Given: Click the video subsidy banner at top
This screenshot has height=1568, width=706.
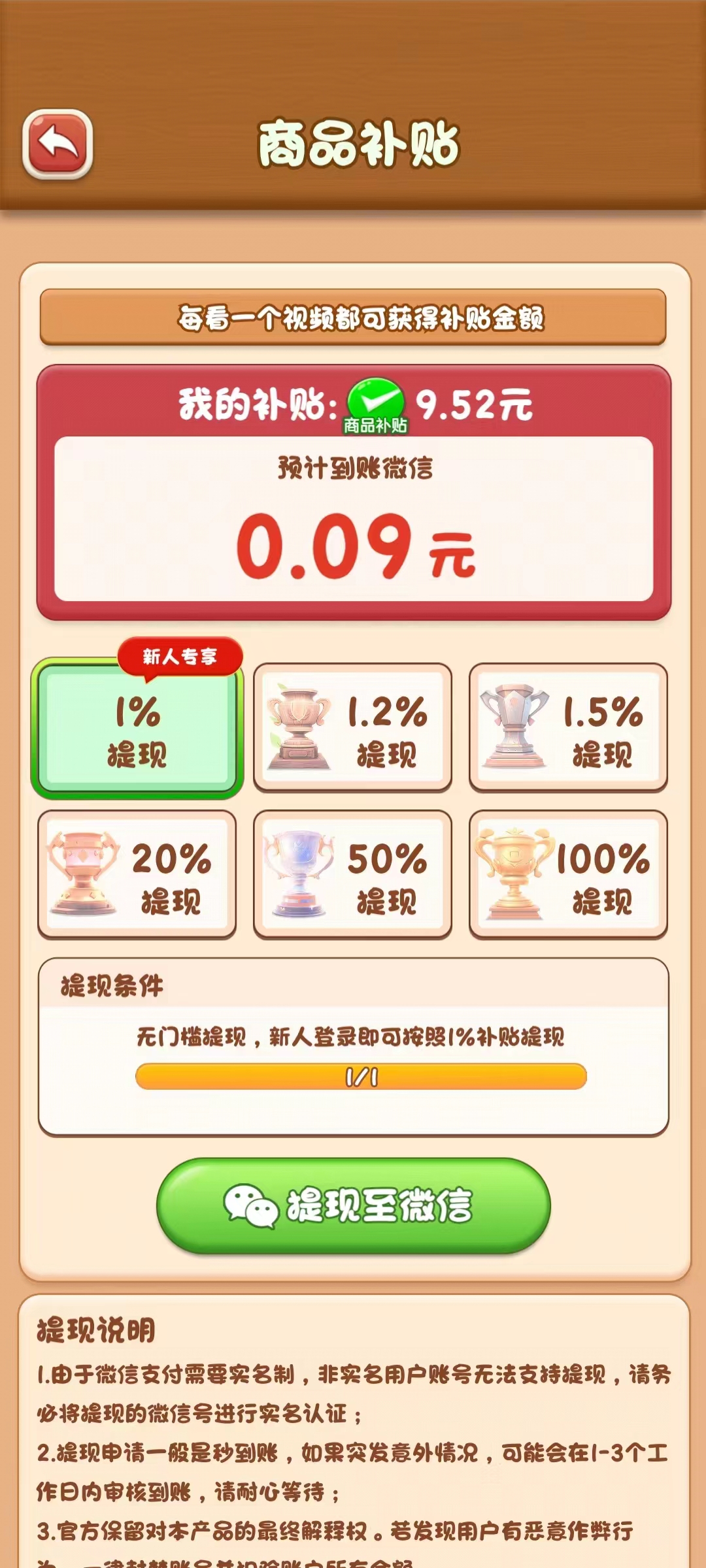Looking at the screenshot, I should [x=353, y=318].
